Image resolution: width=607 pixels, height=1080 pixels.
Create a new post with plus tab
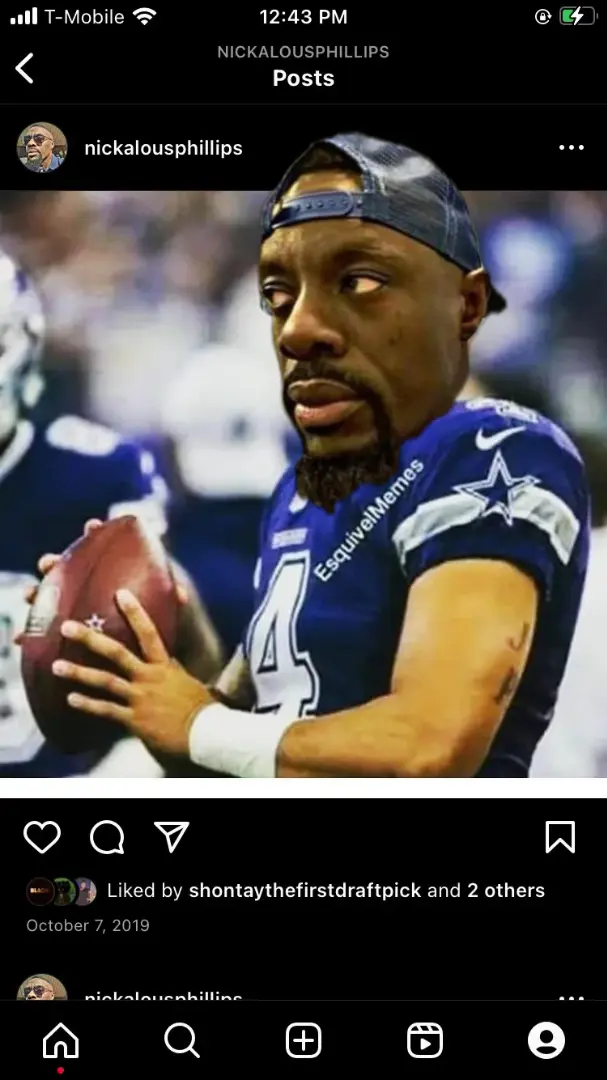pos(303,1041)
